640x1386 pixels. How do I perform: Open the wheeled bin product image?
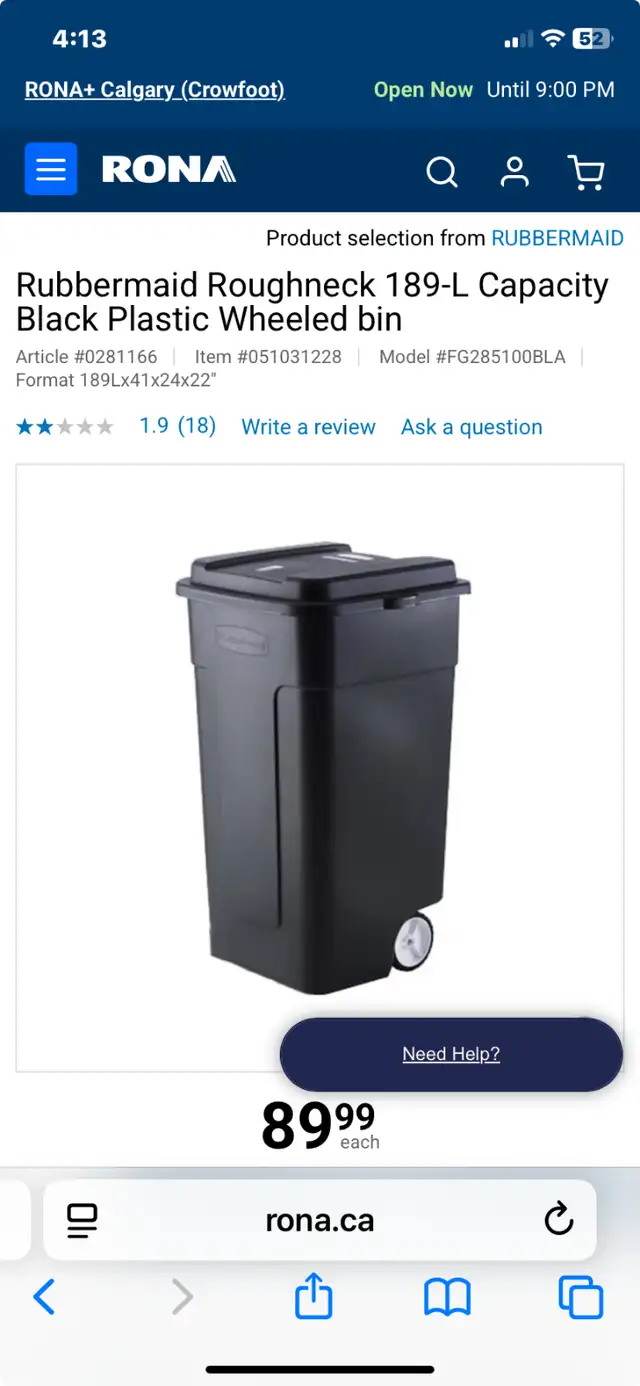(x=320, y=767)
